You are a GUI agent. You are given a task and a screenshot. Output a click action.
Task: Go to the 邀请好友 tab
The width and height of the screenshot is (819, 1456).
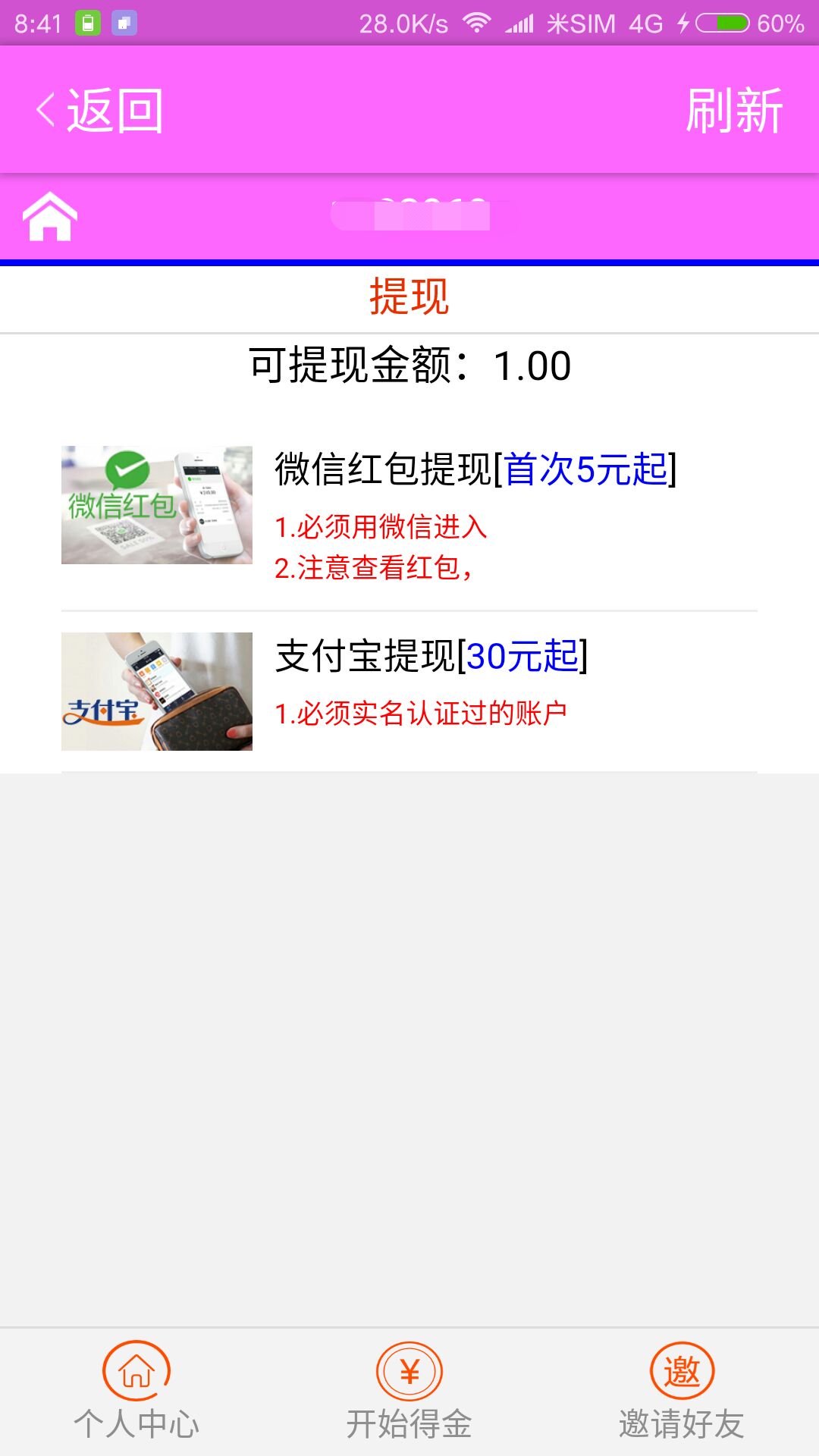[x=682, y=1391]
